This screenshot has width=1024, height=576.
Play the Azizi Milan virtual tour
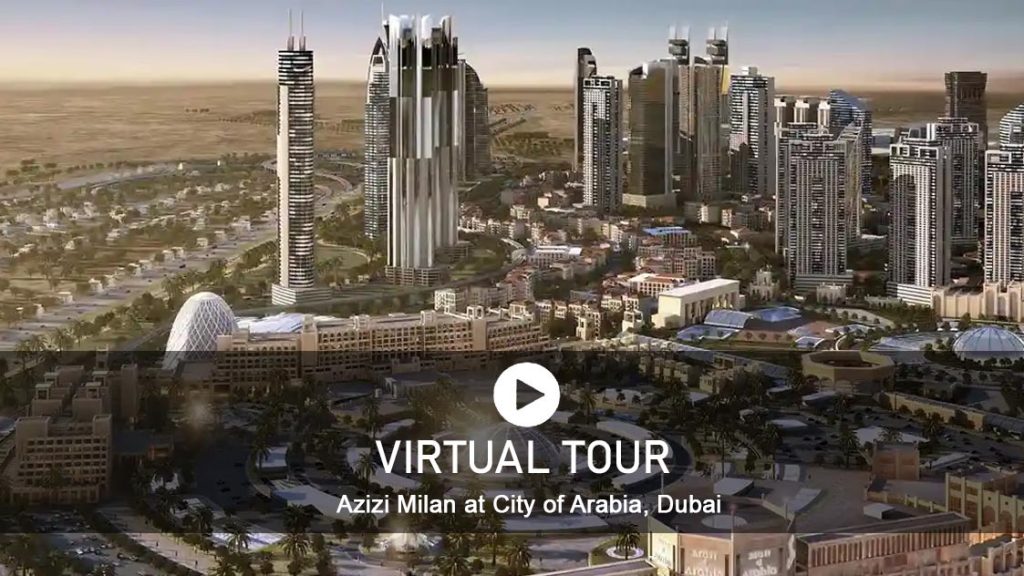pos(526,395)
